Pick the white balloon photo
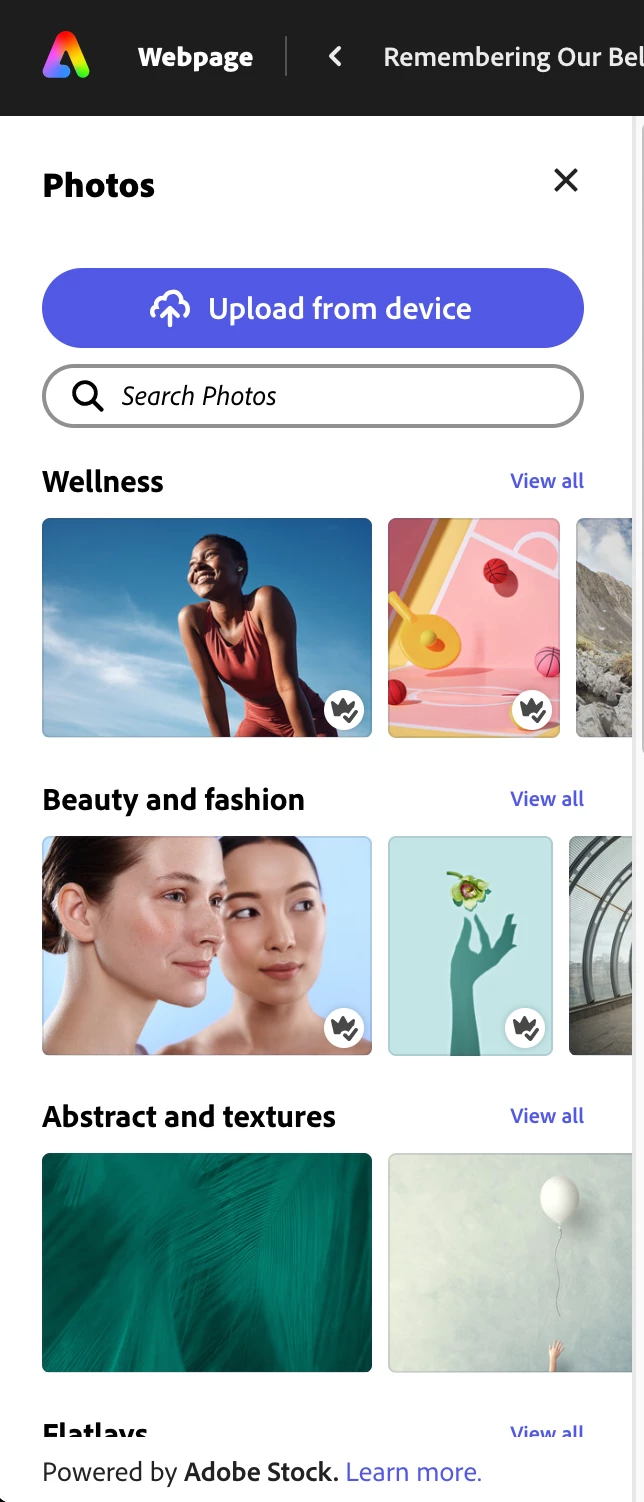Viewport: 644px width, 1502px height. [510, 1262]
